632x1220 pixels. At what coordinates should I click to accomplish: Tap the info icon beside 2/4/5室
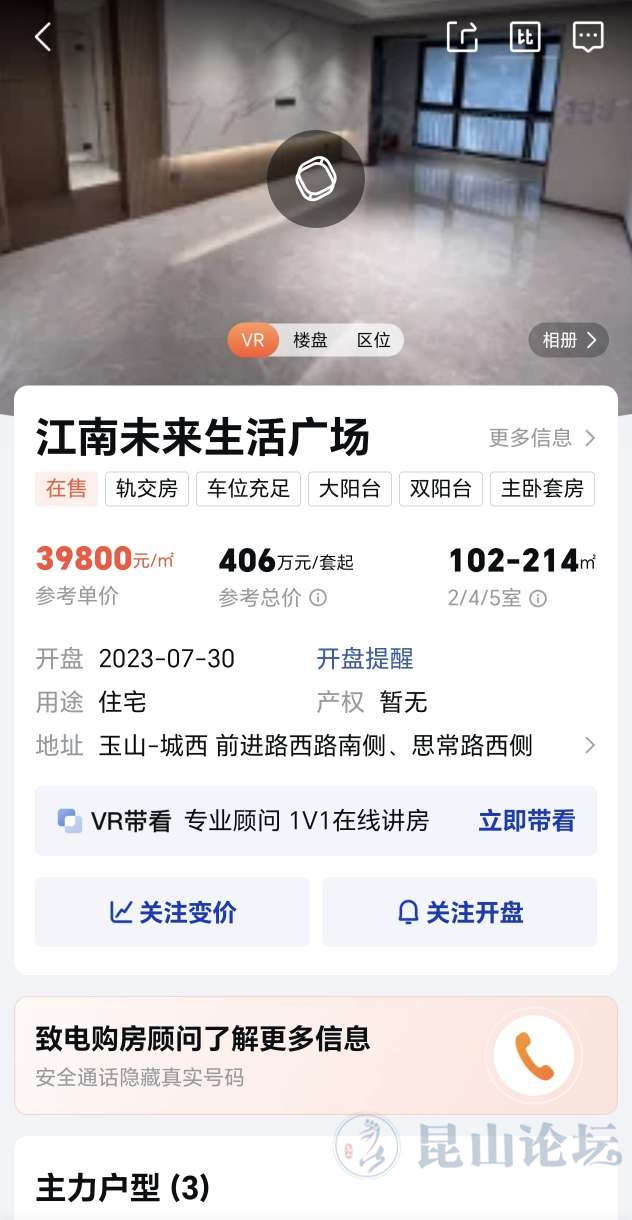point(538,598)
